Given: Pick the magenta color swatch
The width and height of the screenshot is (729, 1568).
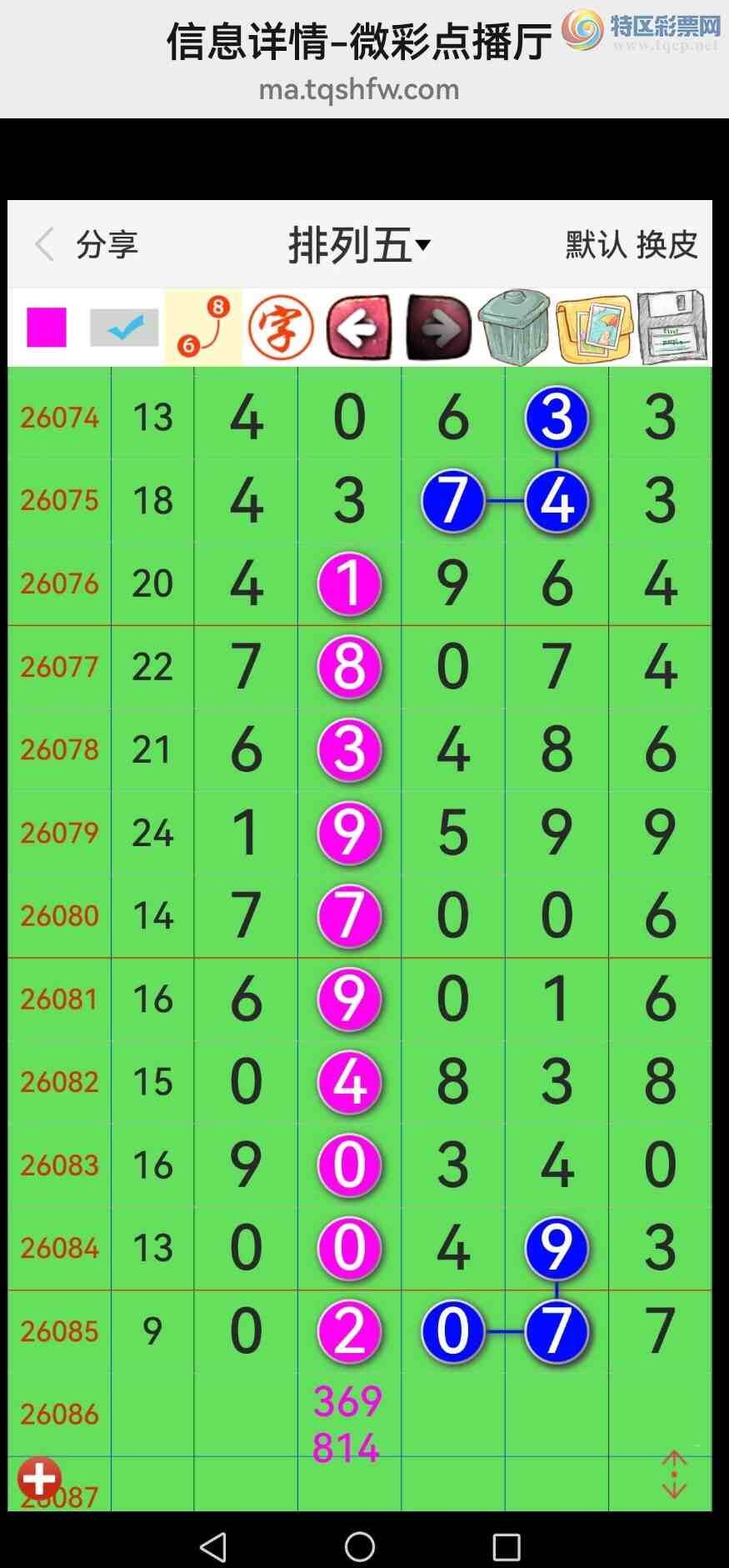Looking at the screenshot, I should pyautogui.click(x=47, y=327).
